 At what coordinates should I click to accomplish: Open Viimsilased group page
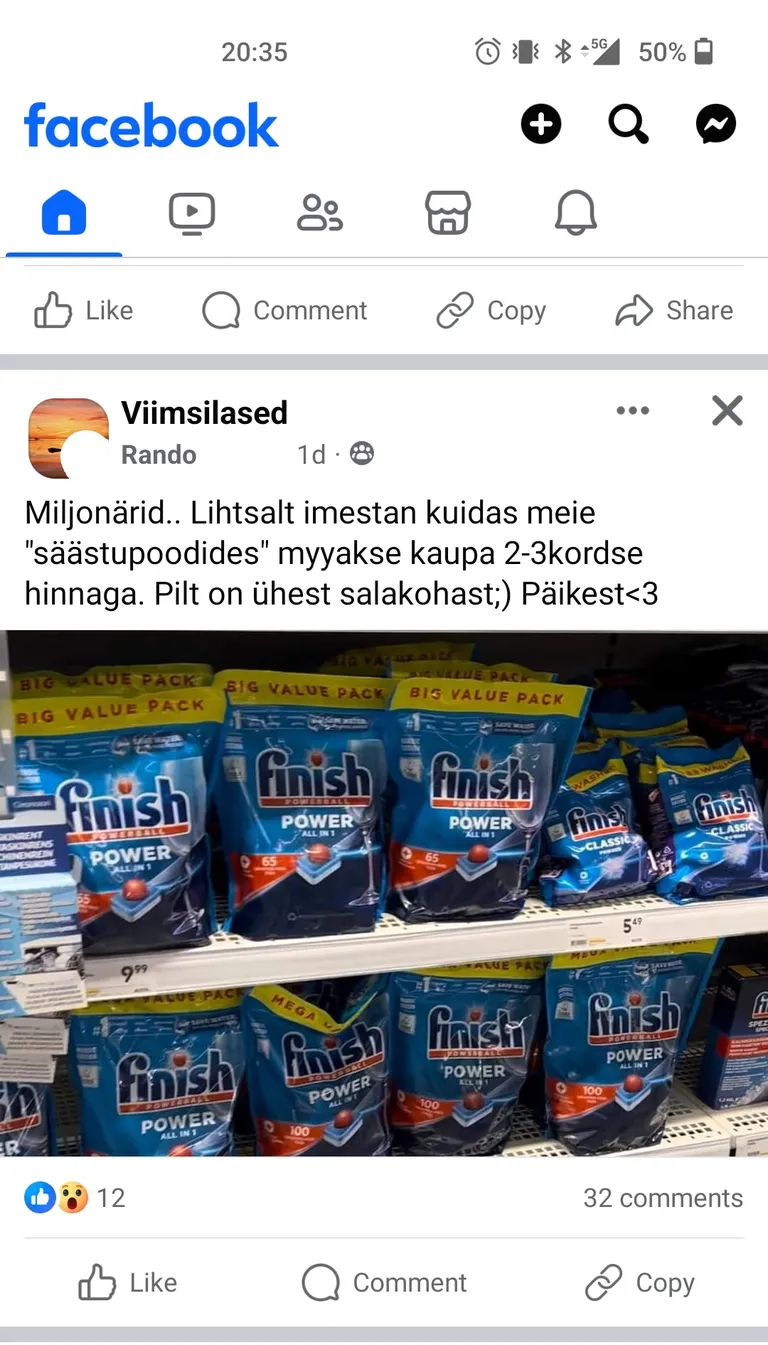(204, 413)
